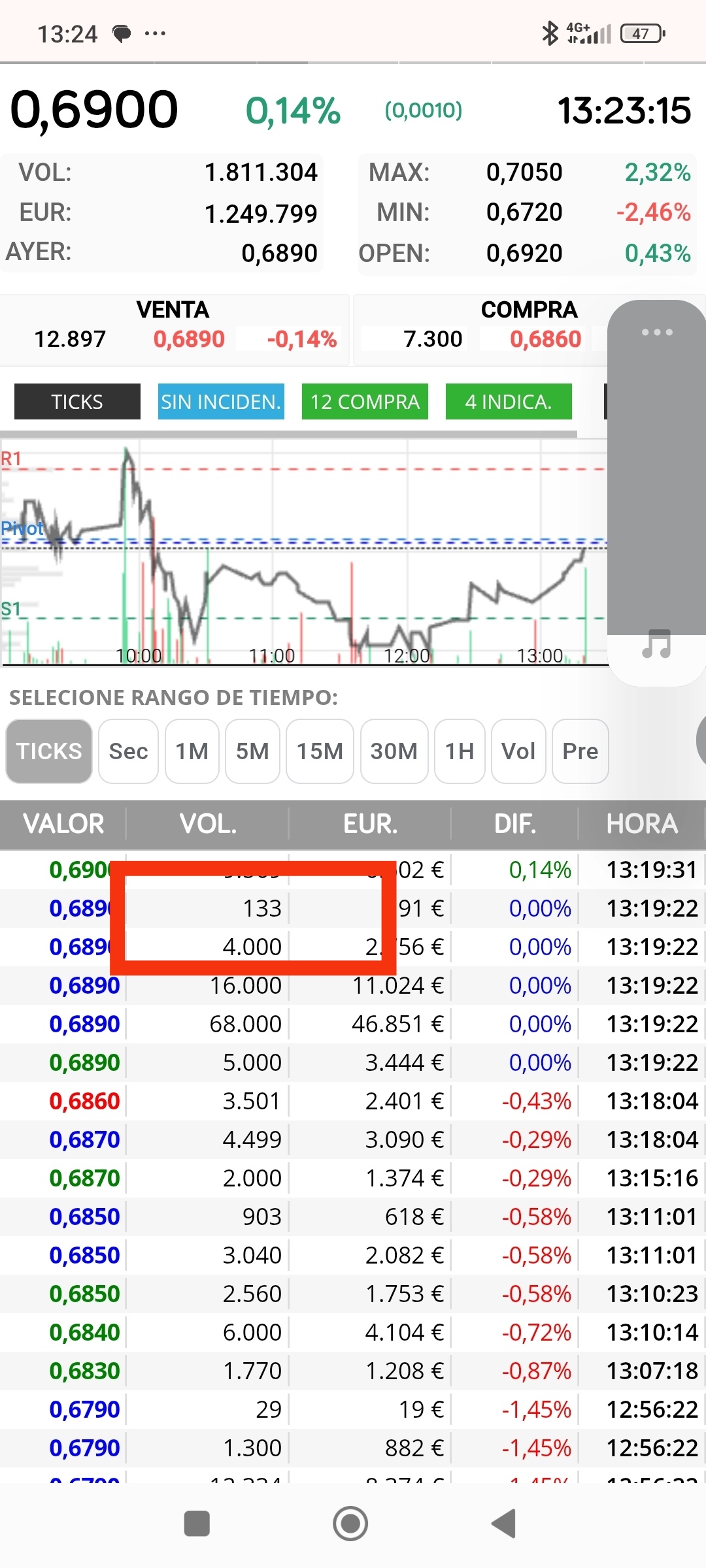The image size is (706, 1568).
Task: Select the TICKS time range button
Action: pos(49,751)
